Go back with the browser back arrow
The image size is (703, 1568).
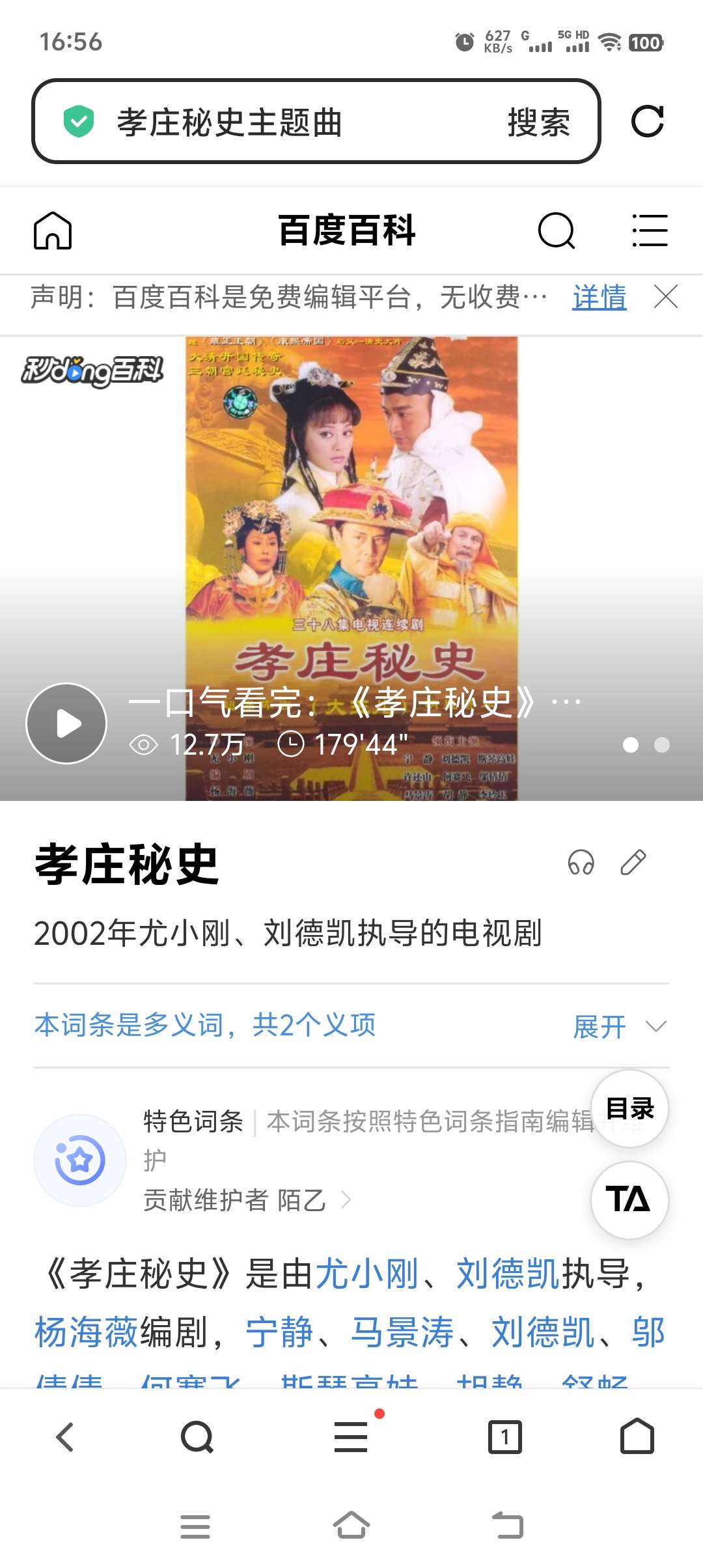coord(65,1436)
